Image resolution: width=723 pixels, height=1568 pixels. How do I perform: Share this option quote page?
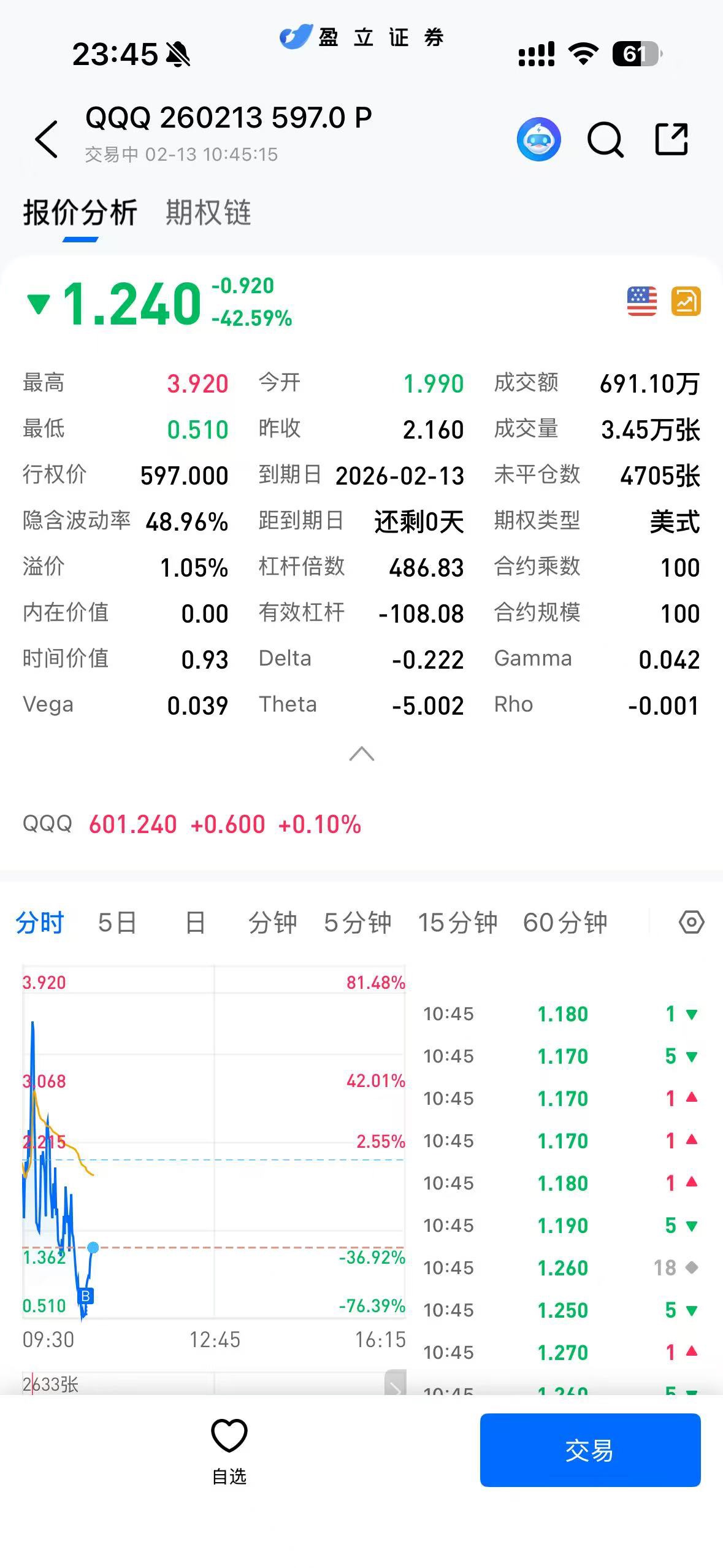tap(671, 139)
